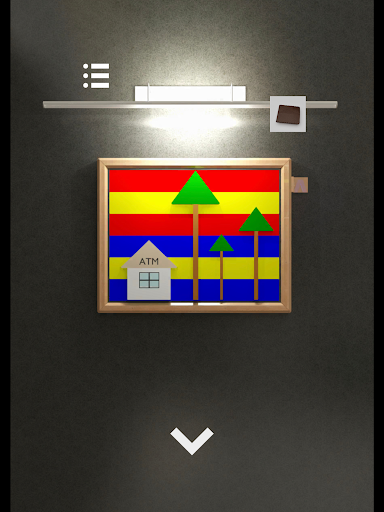Open the game menu list icon
The width and height of the screenshot is (384, 512).
pyautogui.click(x=96, y=76)
